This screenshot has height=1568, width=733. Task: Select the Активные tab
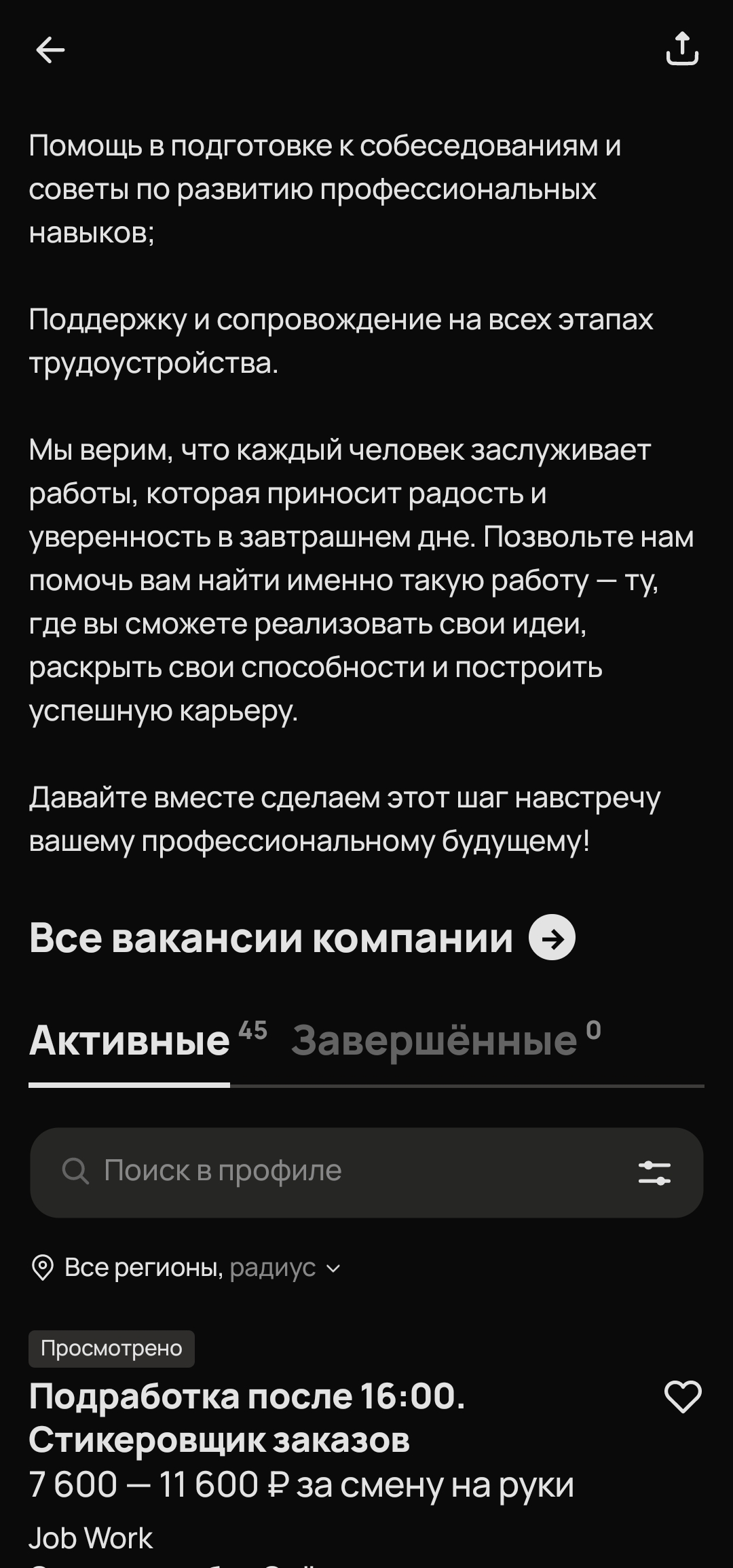(x=130, y=1040)
